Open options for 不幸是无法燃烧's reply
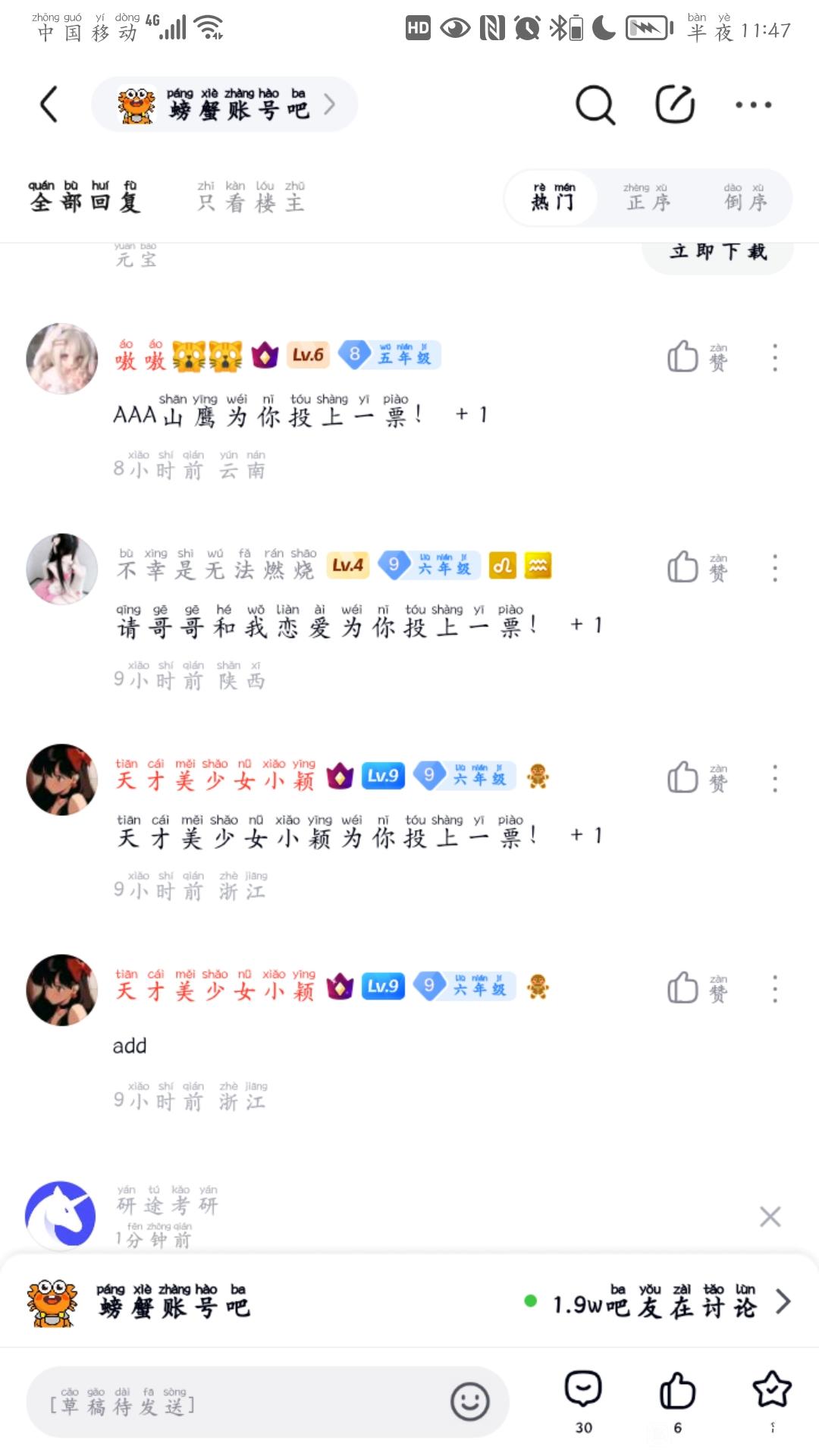This screenshot has width=819, height=1456. point(774,567)
